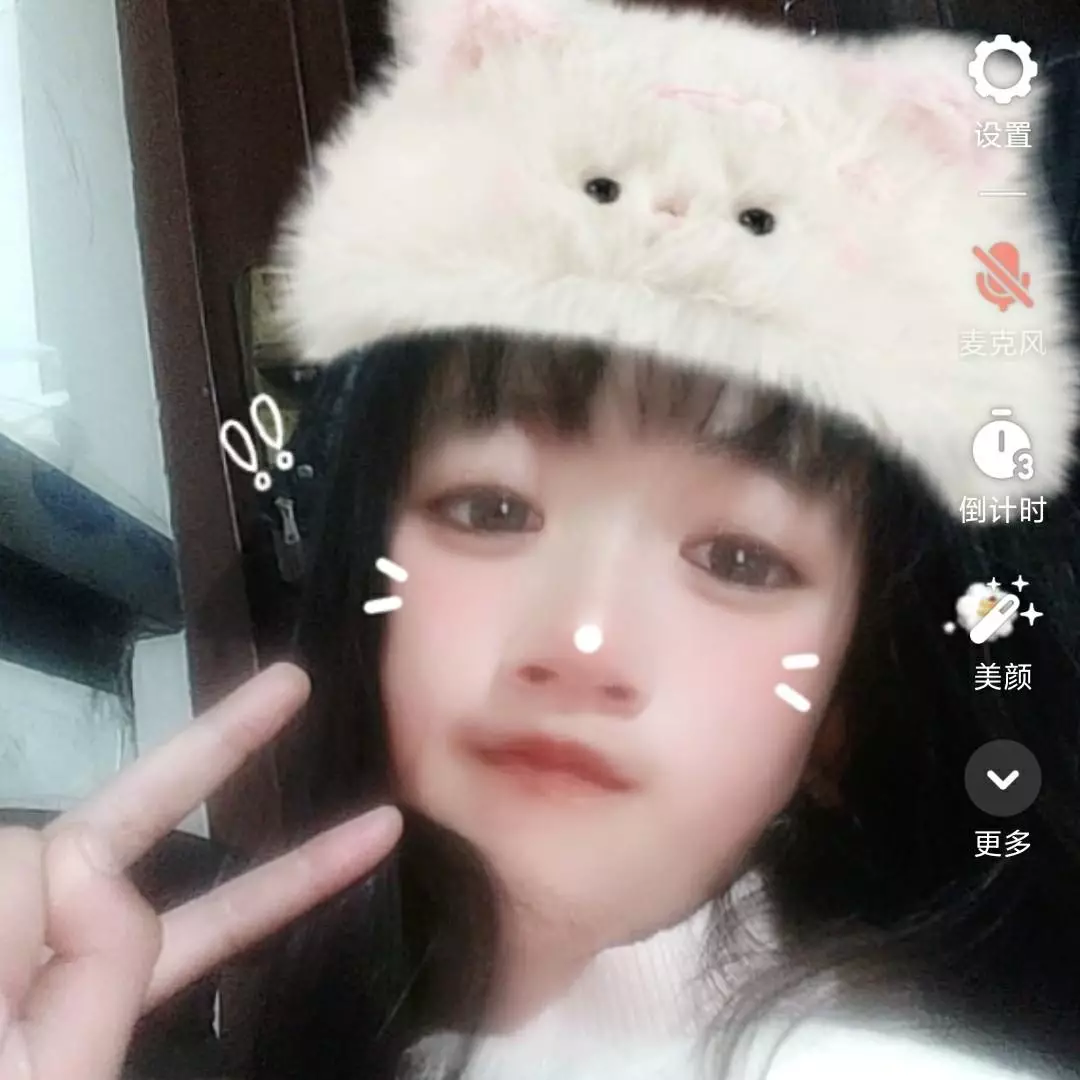This screenshot has width=1080, height=1080.
Task: Open the 美颜 beauty filter options
Action: [1002, 610]
